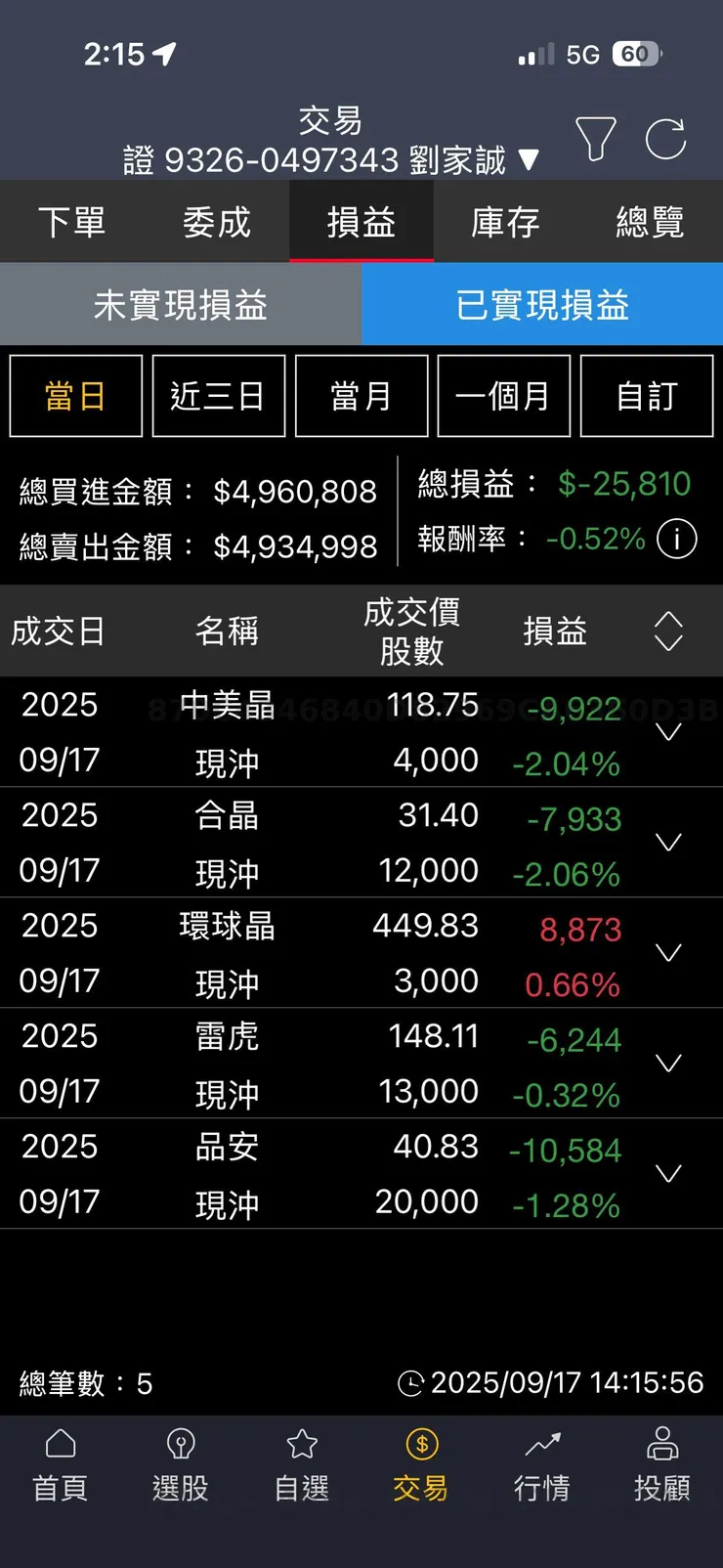Switch to the 庫存 tab
723x1568 pixels.
point(506,222)
